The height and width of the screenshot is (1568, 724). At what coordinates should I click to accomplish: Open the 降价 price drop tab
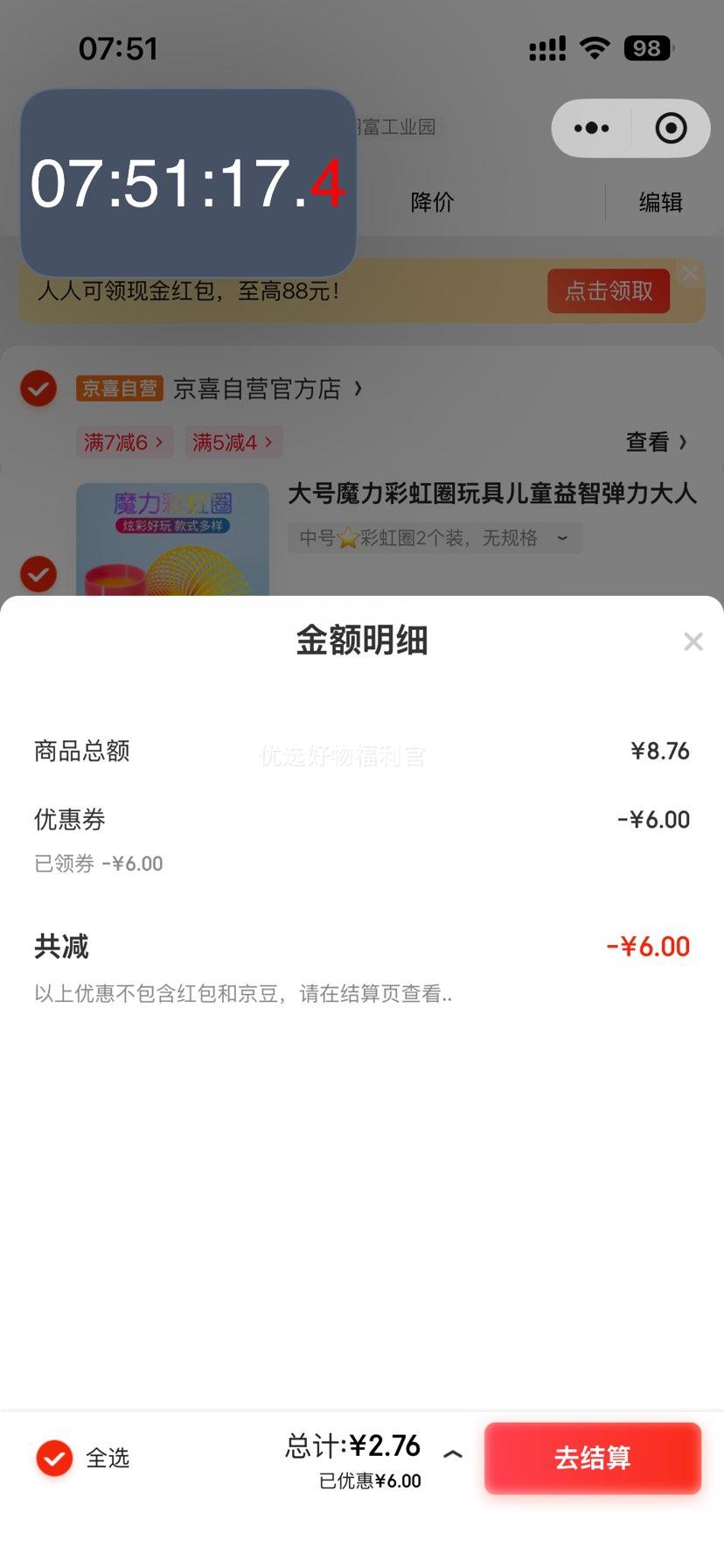coord(432,202)
